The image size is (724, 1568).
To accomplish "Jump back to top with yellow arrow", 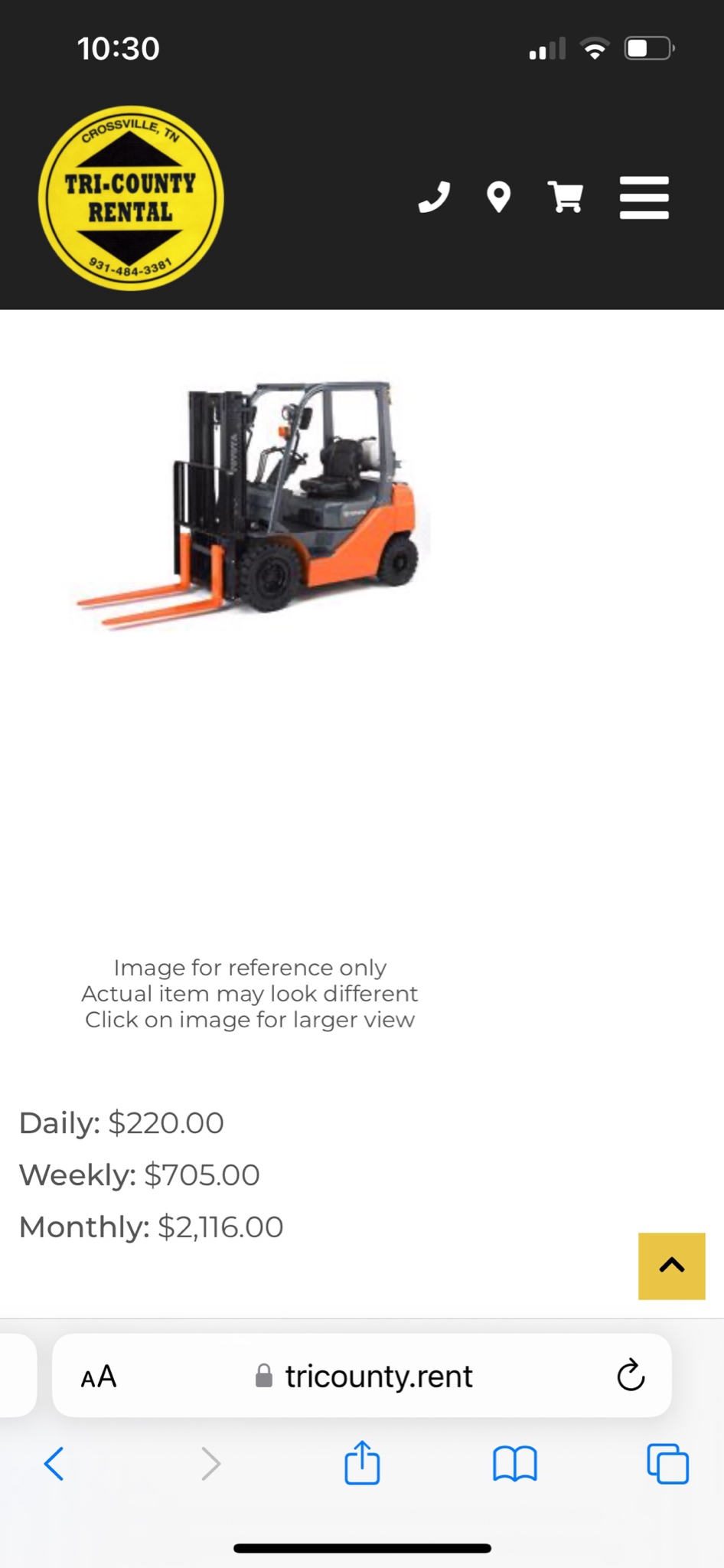I will pyautogui.click(x=671, y=1266).
